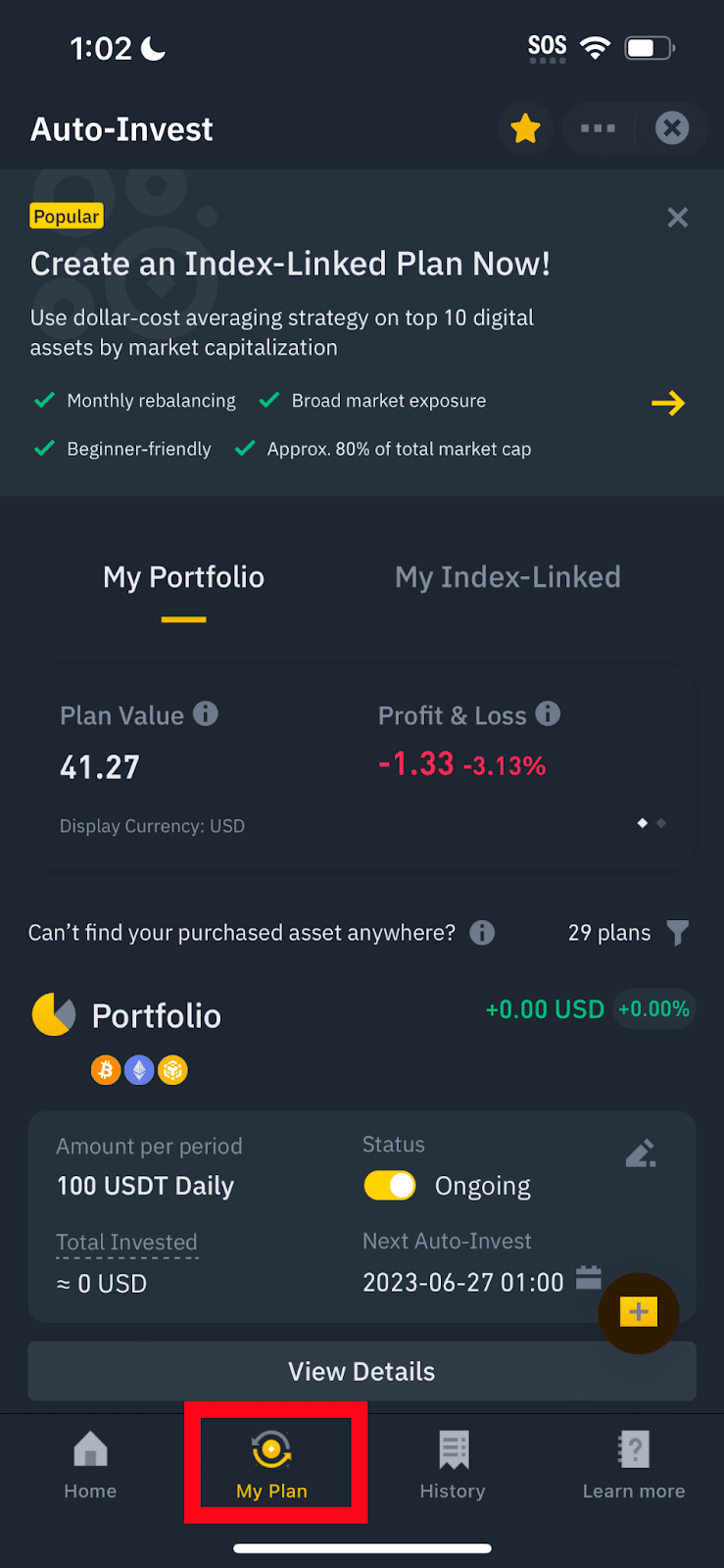The image size is (724, 1568).
Task: Open the three-dot more options menu
Action: tap(598, 128)
